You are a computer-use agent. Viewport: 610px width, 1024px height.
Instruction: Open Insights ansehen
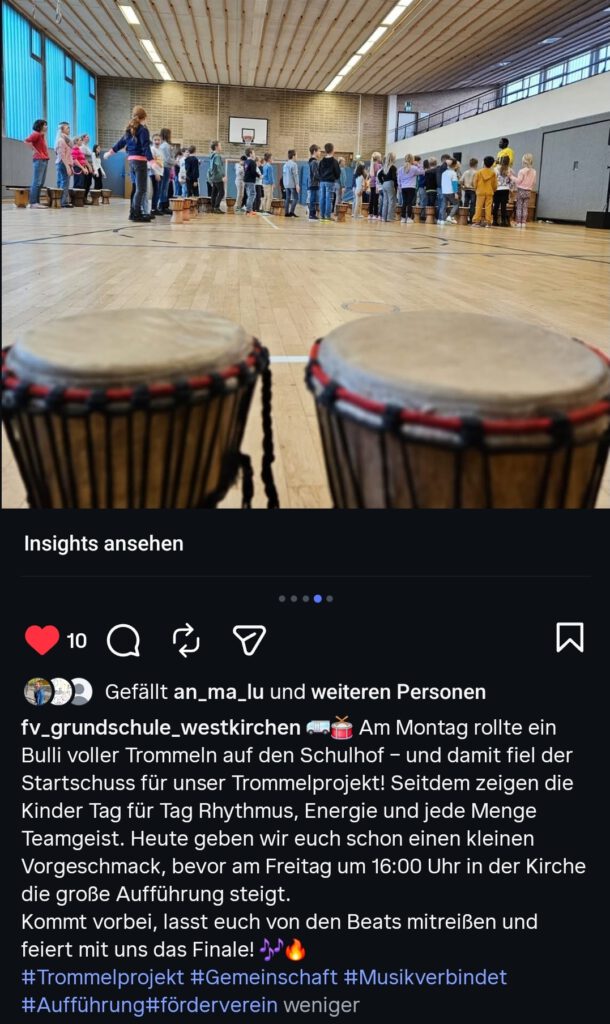point(104,544)
